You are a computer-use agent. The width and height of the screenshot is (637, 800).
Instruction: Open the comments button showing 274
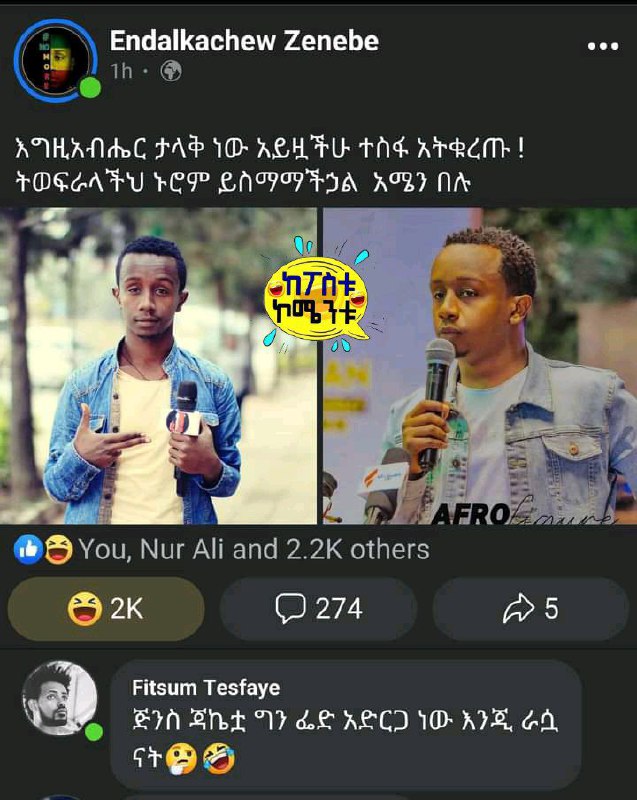click(318, 609)
